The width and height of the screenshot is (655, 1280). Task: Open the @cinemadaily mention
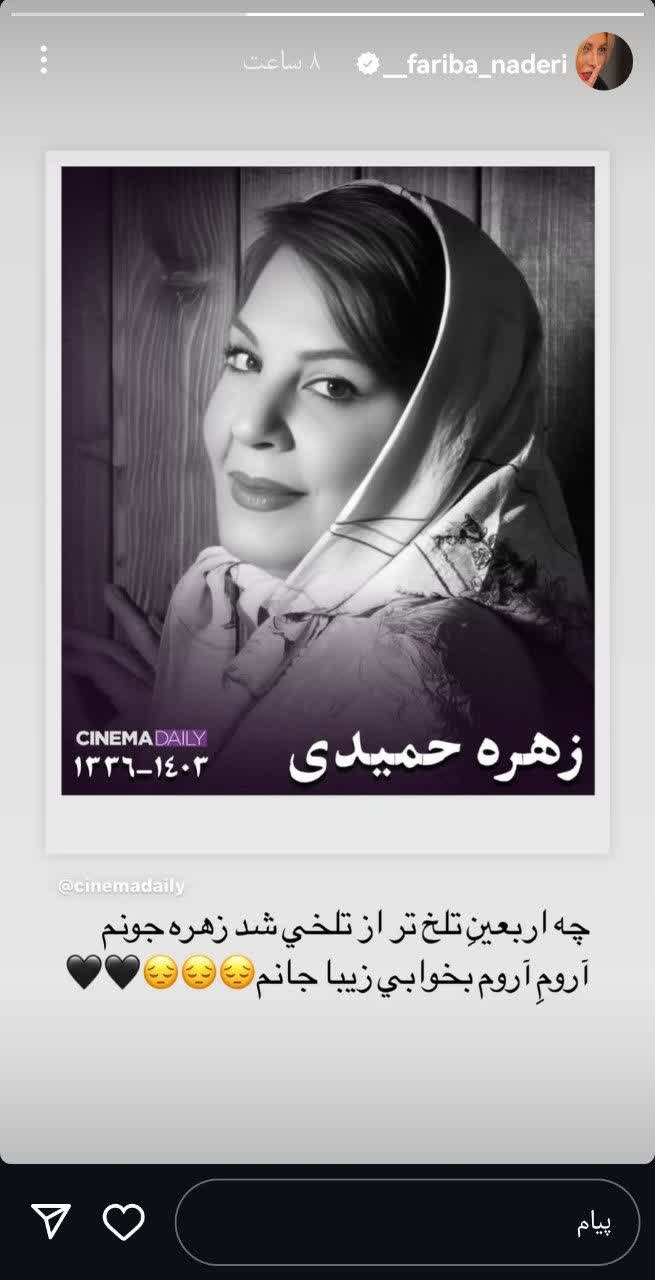(x=121, y=886)
